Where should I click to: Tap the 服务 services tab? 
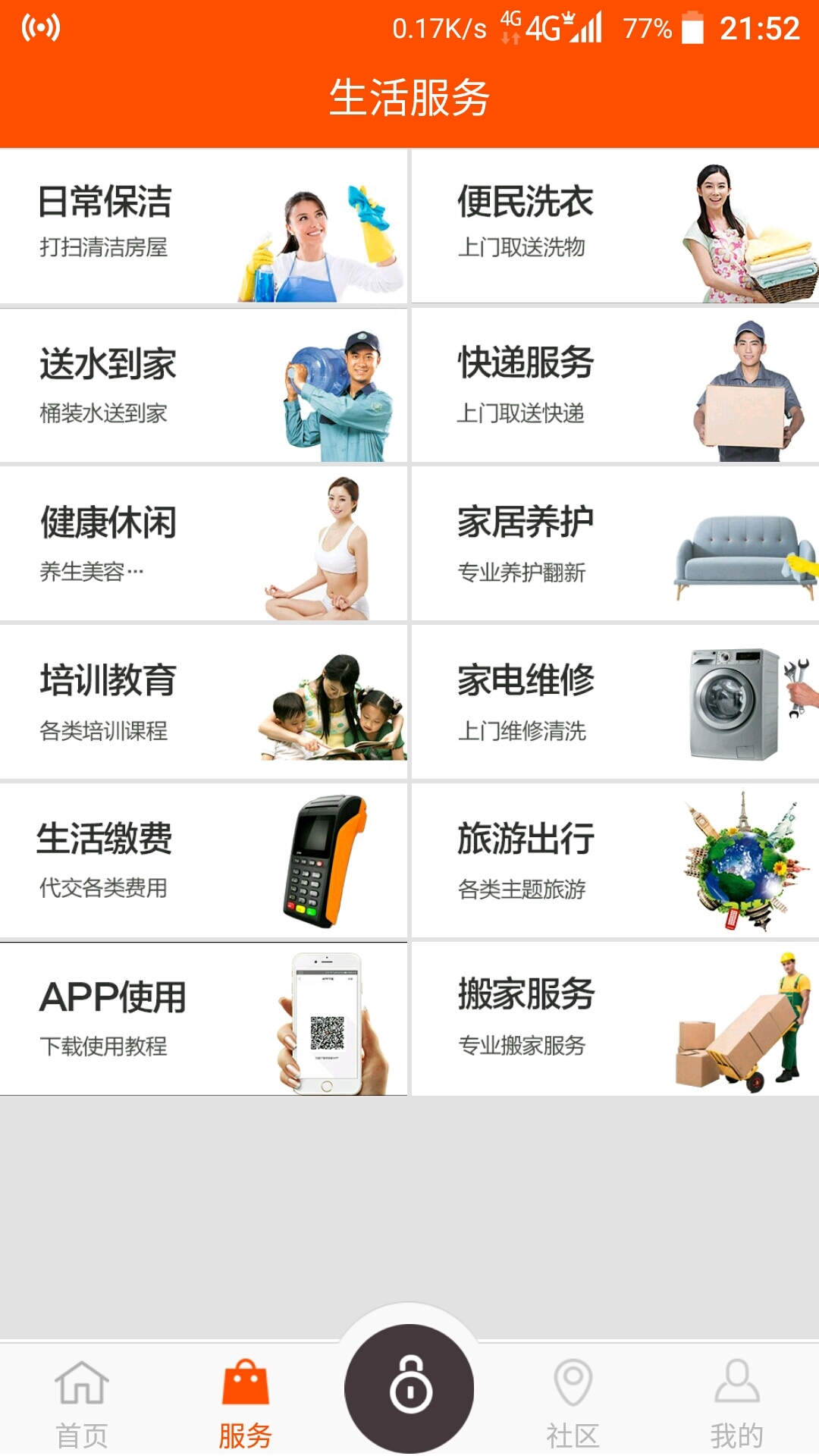245,1403
